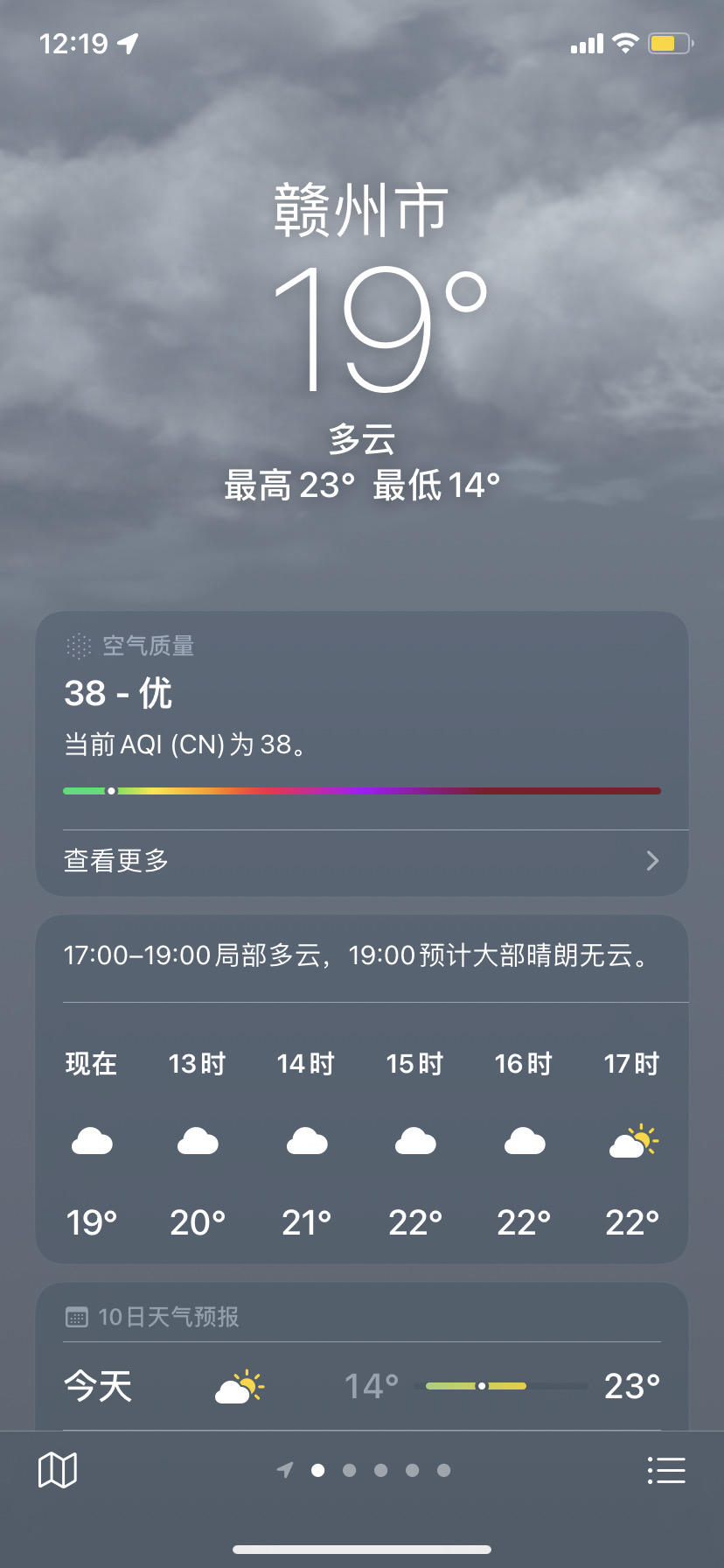Open the city list
This screenshot has width=724, height=1568.
[x=666, y=1470]
